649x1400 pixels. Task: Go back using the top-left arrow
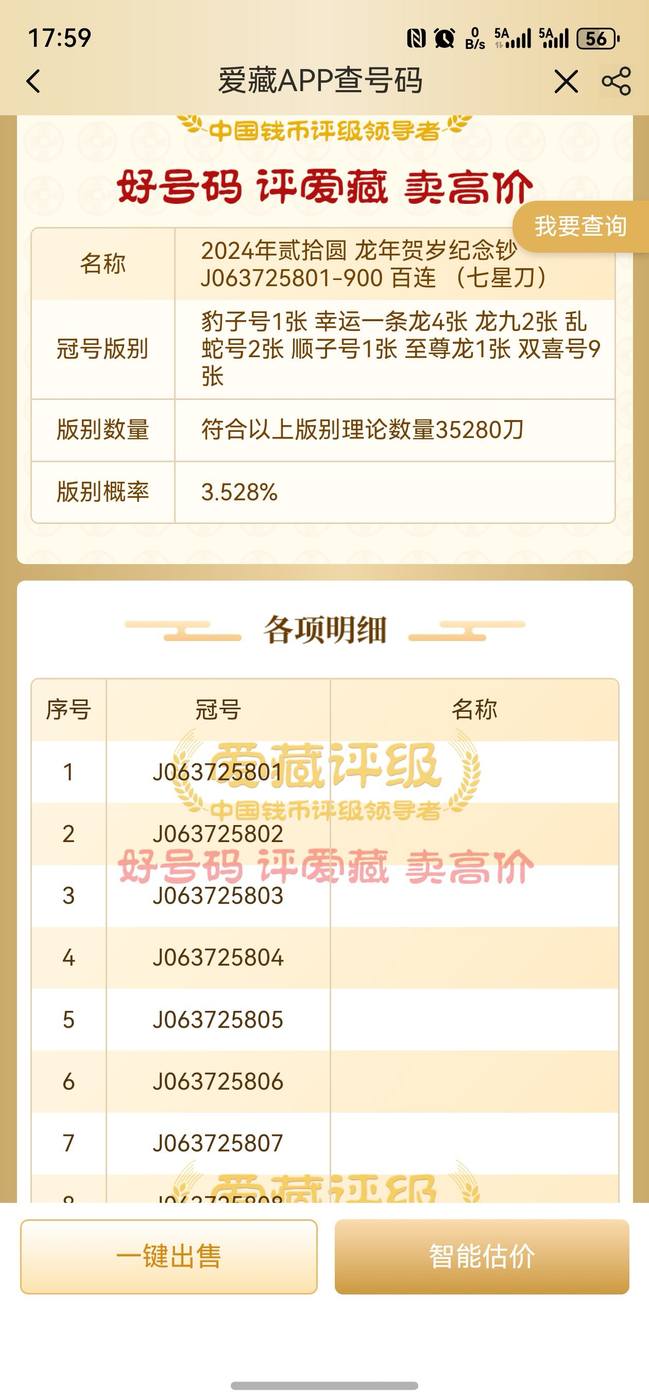coord(33,82)
